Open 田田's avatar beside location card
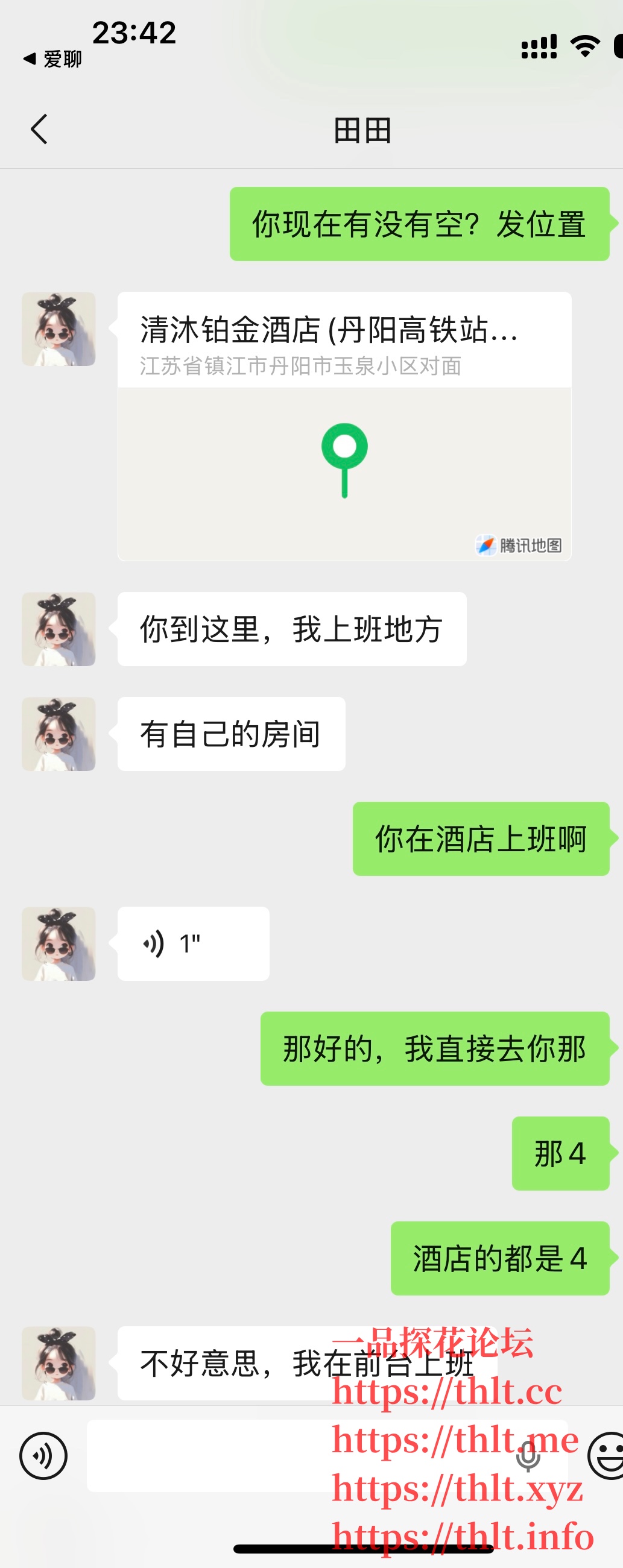The width and height of the screenshot is (623, 1568). 59,329
